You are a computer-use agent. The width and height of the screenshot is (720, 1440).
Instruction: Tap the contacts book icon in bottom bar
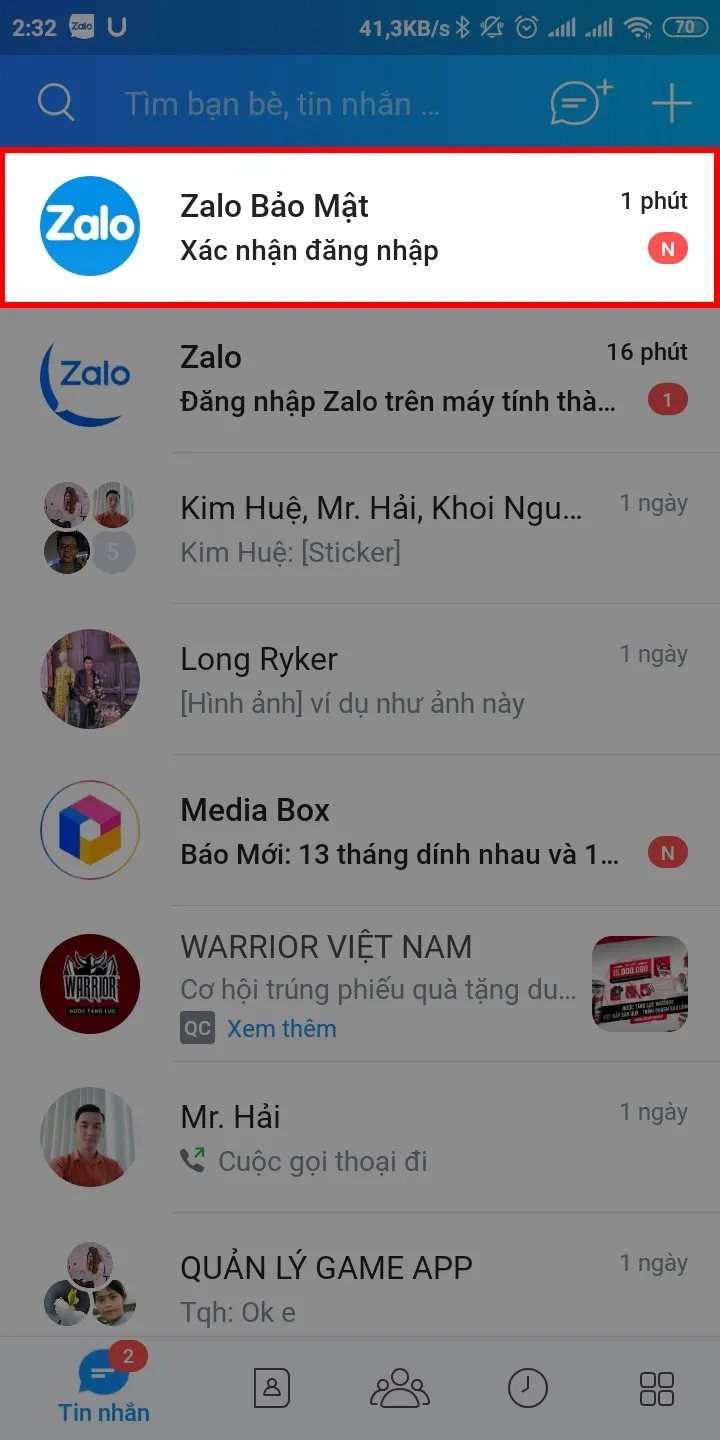270,1388
